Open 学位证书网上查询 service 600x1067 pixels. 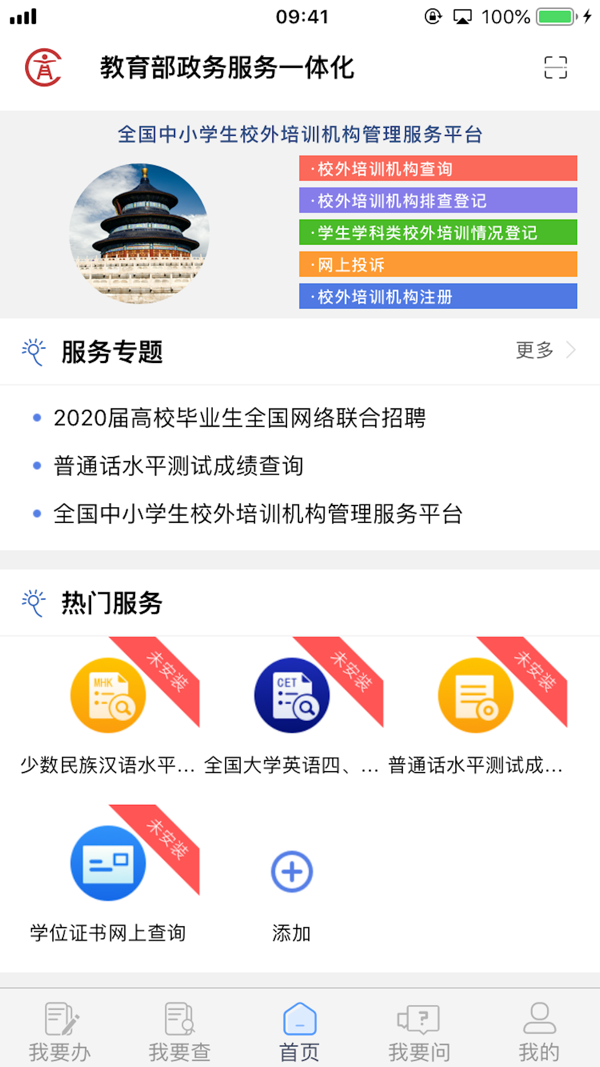point(108,864)
